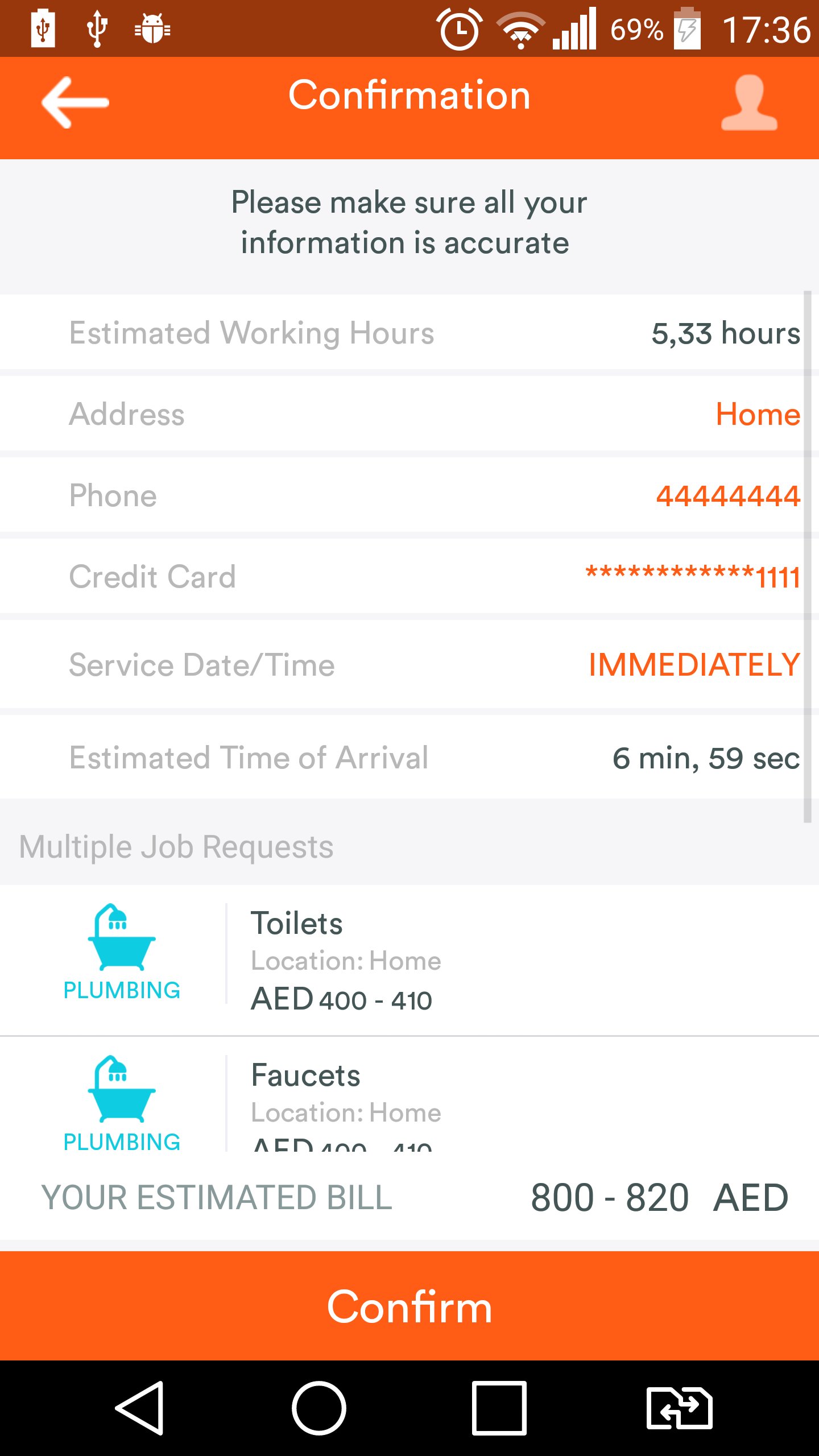Viewport: 819px width, 1456px height.
Task: Edit the phone number 44444444
Action: (x=728, y=496)
